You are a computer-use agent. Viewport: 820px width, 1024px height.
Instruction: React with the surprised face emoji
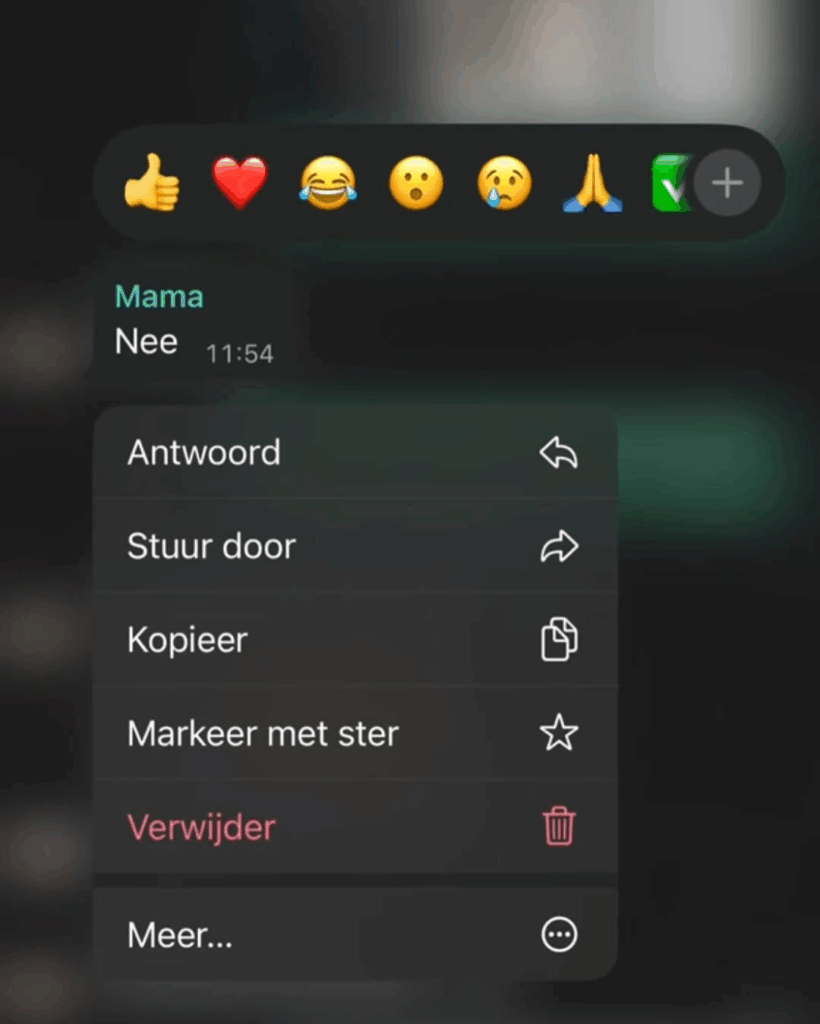[x=416, y=184]
